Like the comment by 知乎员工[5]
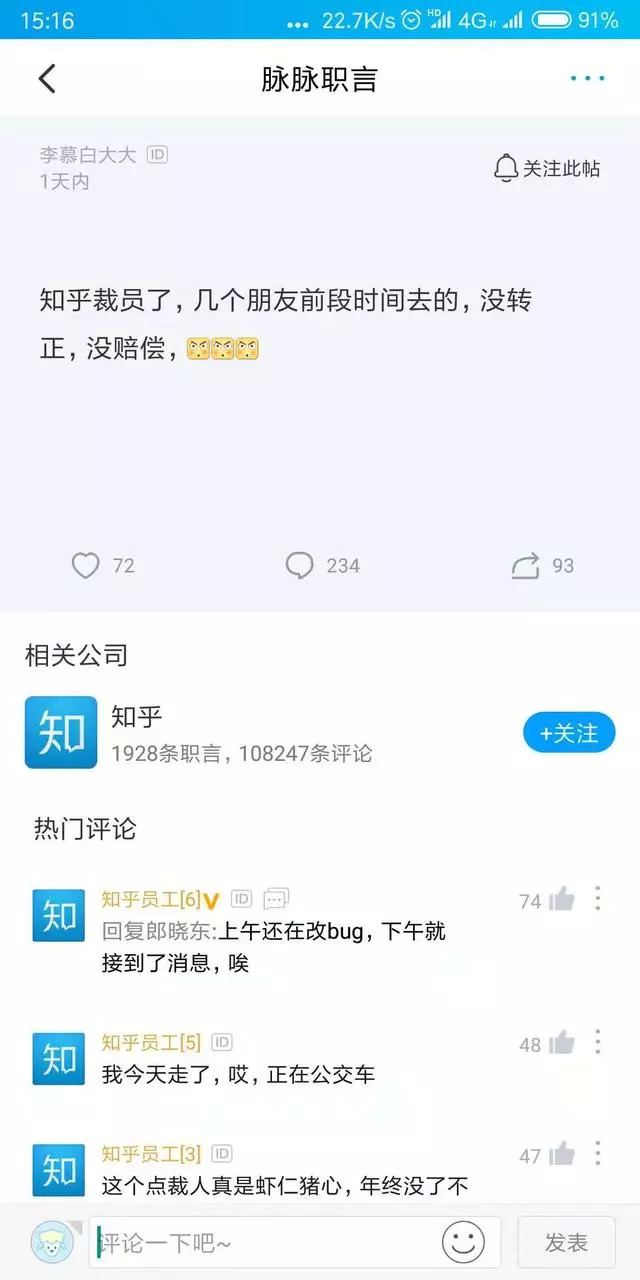Image resolution: width=640 pixels, height=1280 pixels. (x=562, y=1043)
